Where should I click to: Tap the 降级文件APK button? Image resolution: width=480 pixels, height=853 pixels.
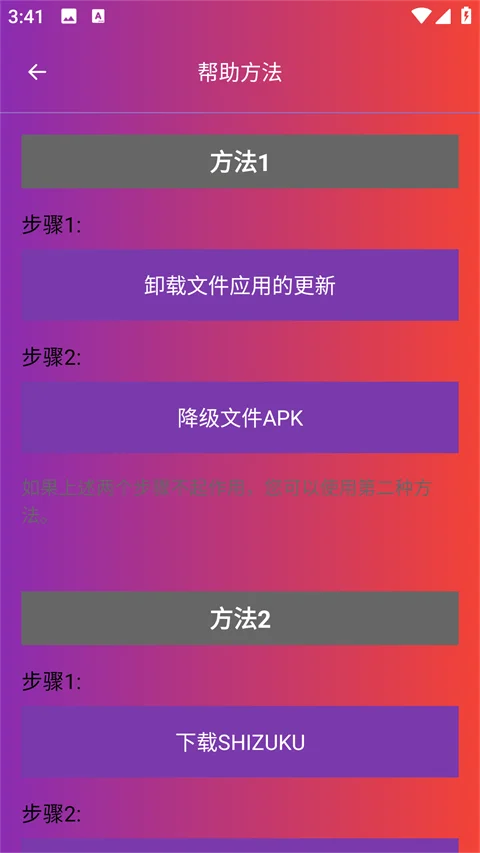[x=240, y=417]
